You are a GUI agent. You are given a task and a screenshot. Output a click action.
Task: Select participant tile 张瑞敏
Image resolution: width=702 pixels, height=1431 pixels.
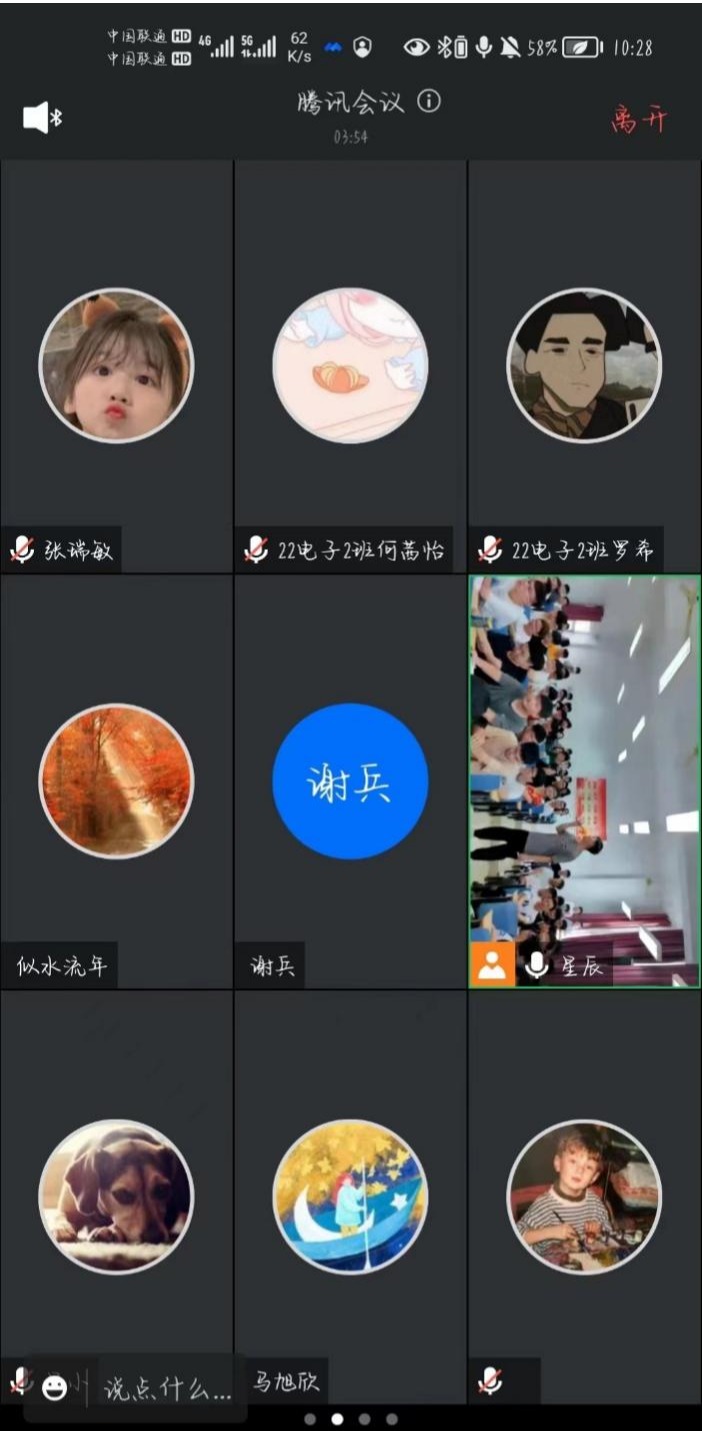[x=117, y=366]
